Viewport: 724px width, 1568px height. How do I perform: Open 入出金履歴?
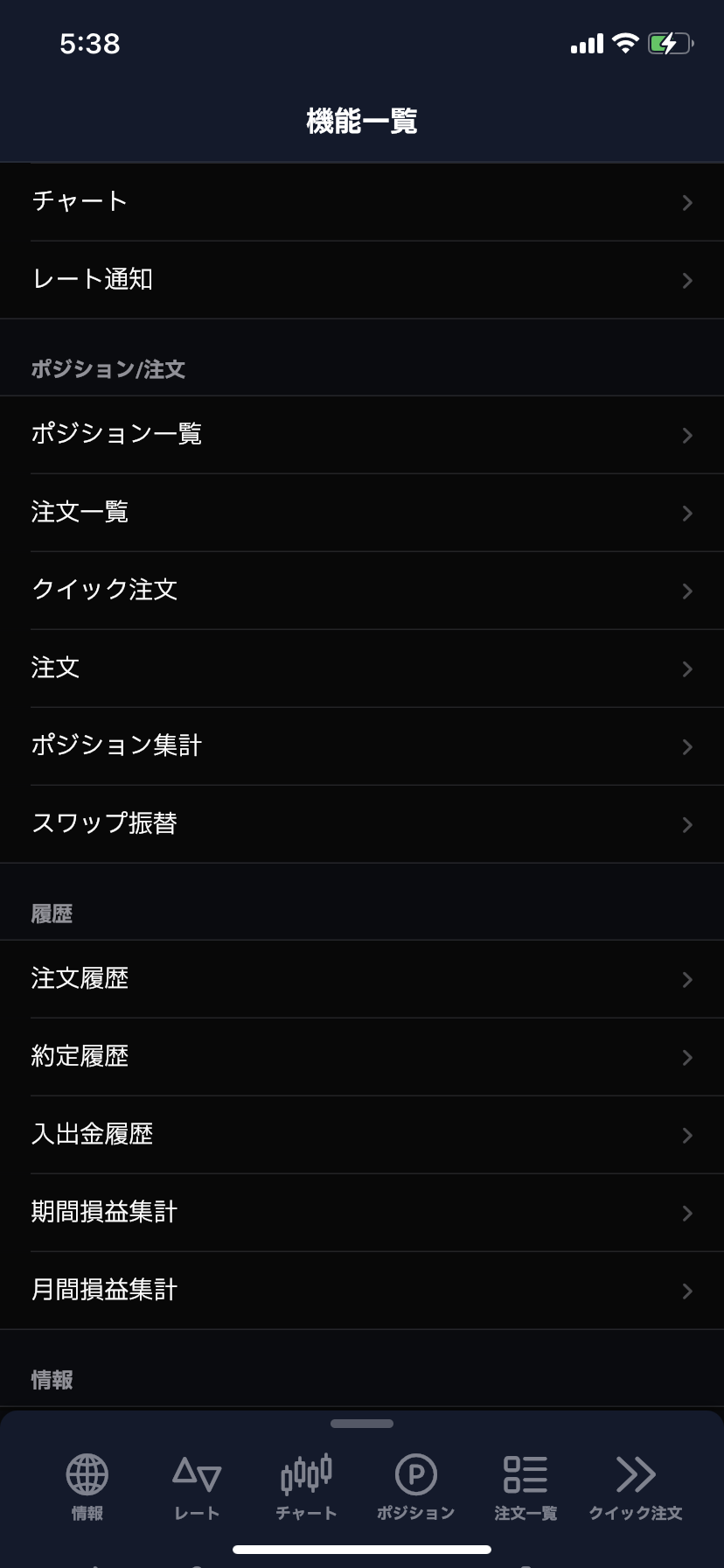click(x=362, y=1135)
